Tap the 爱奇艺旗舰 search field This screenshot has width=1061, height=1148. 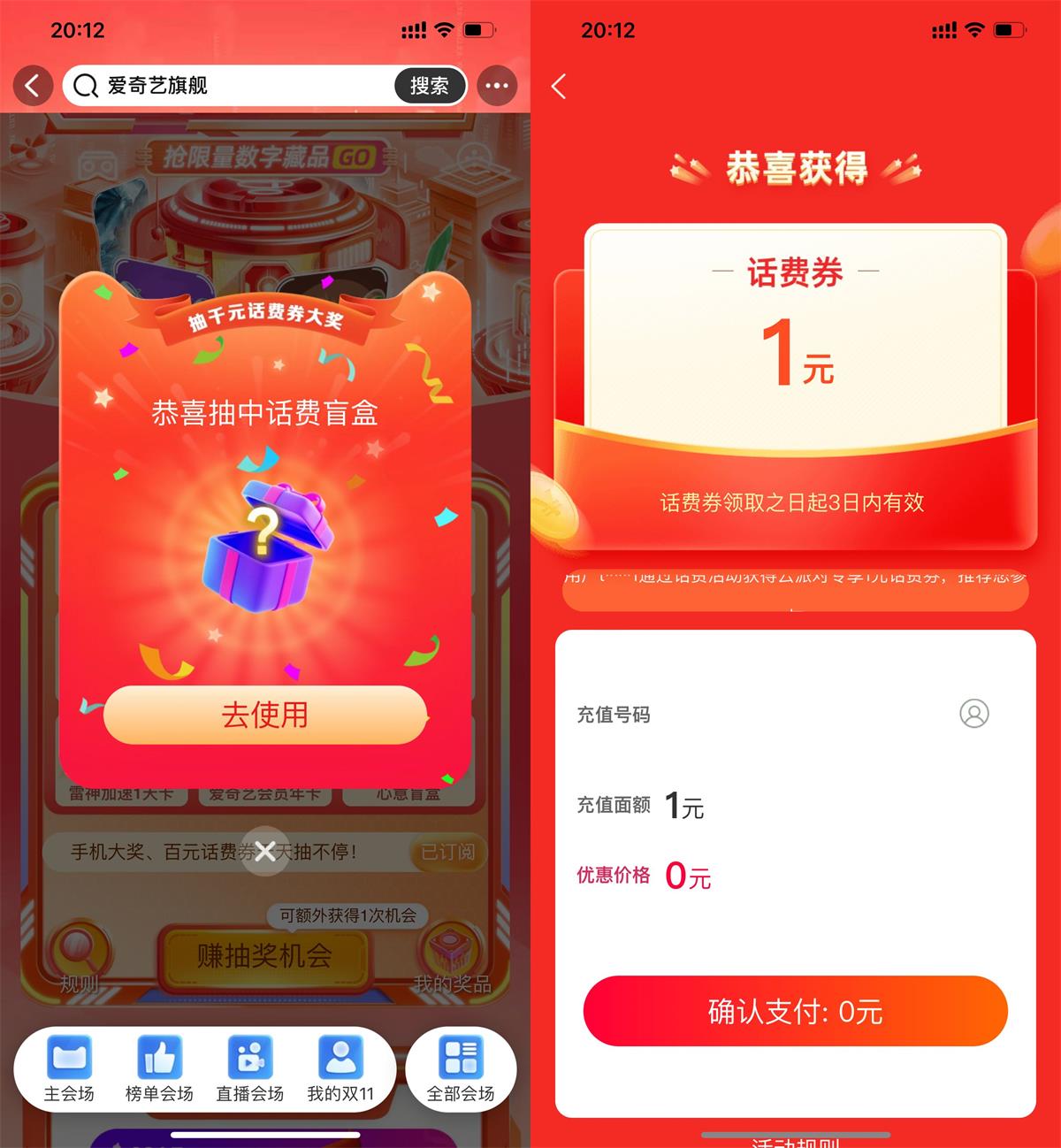[x=230, y=86]
